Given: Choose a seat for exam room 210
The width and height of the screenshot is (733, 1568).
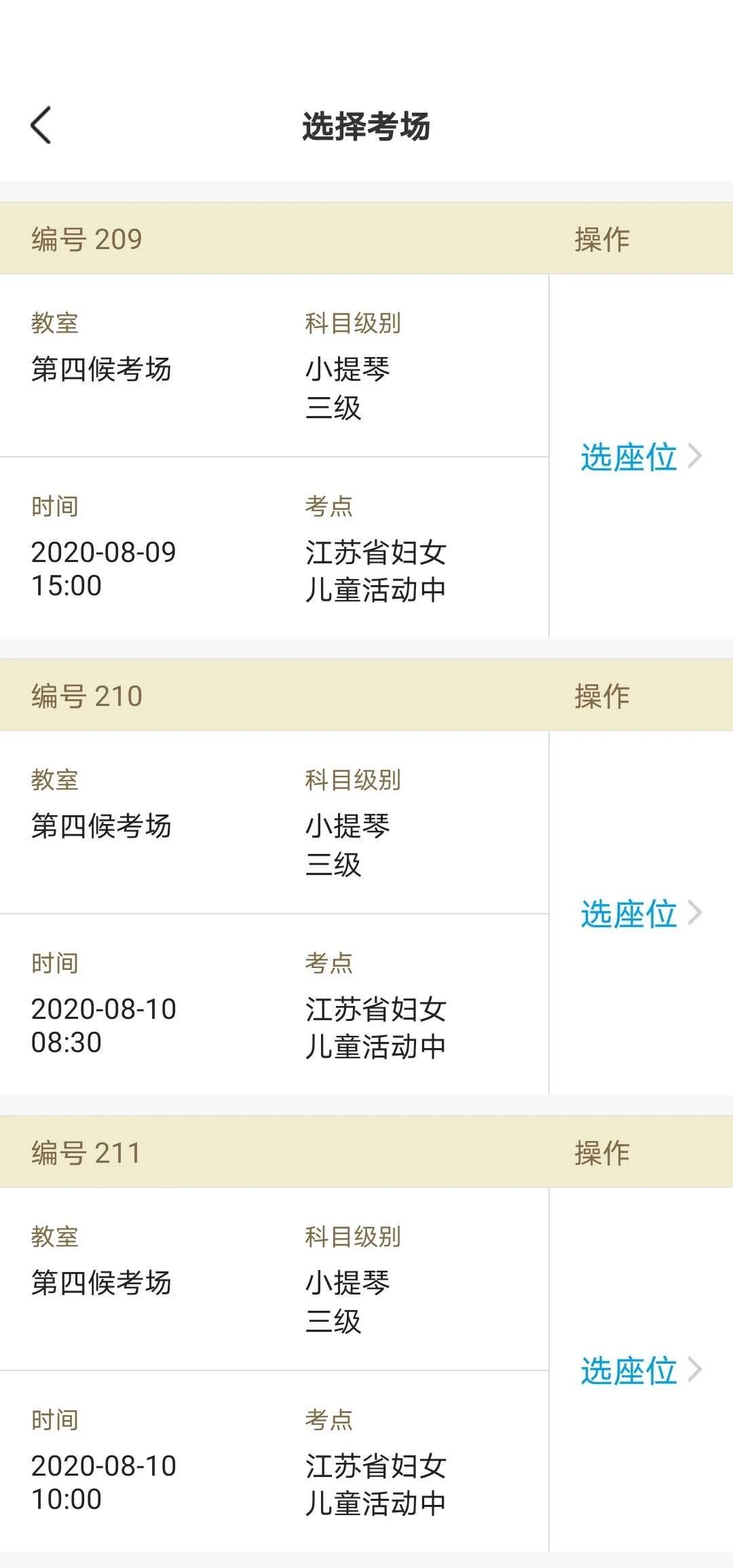Looking at the screenshot, I should [639, 914].
